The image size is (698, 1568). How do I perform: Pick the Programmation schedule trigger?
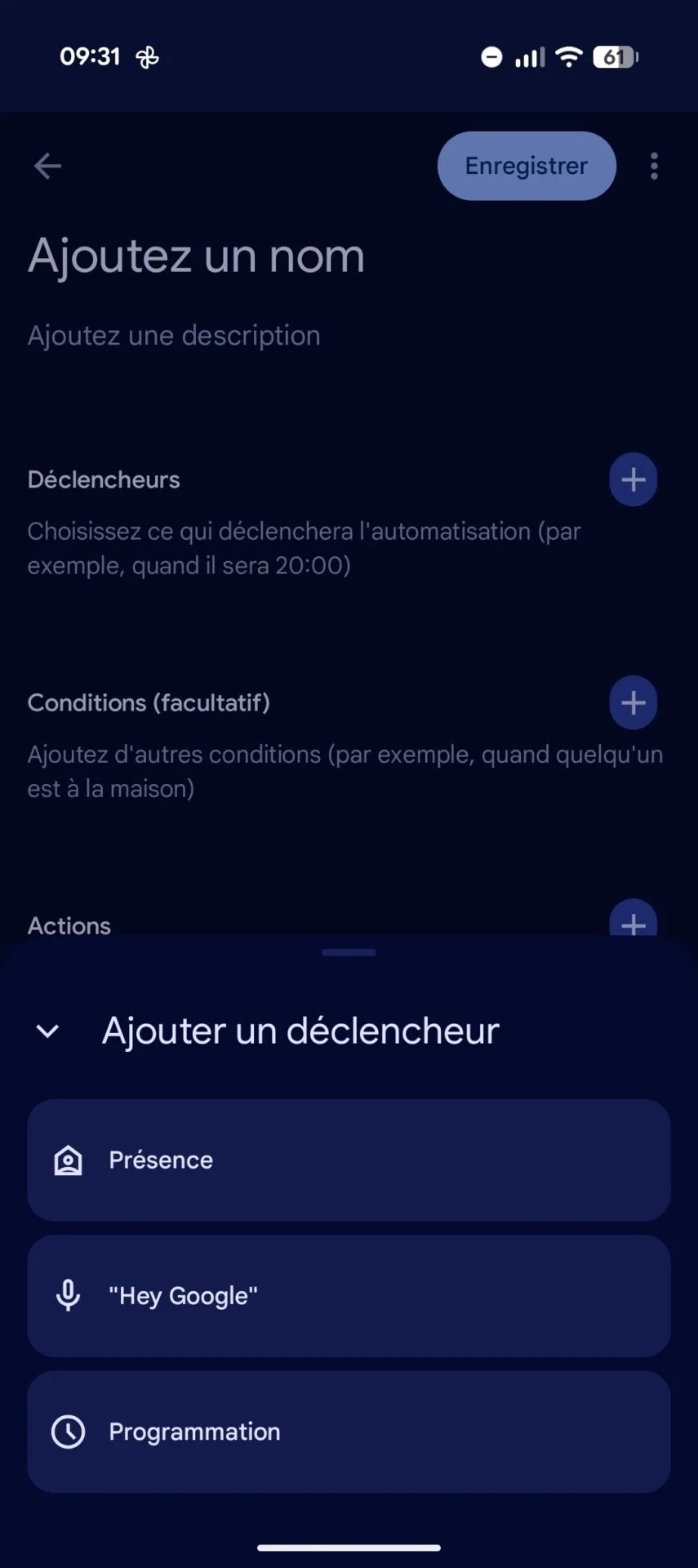[349, 1432]
